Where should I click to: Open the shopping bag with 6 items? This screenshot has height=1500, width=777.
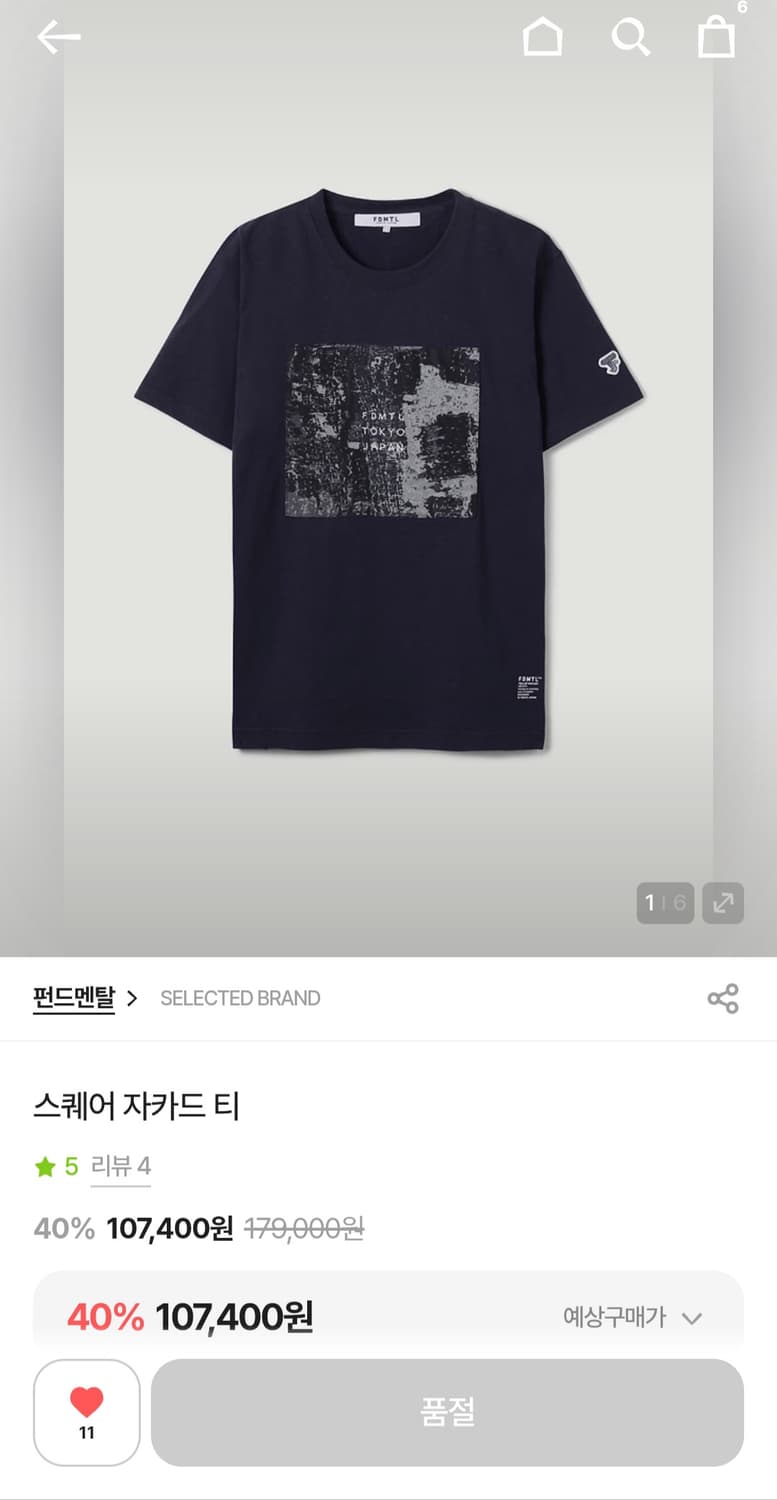click(717, 38)
